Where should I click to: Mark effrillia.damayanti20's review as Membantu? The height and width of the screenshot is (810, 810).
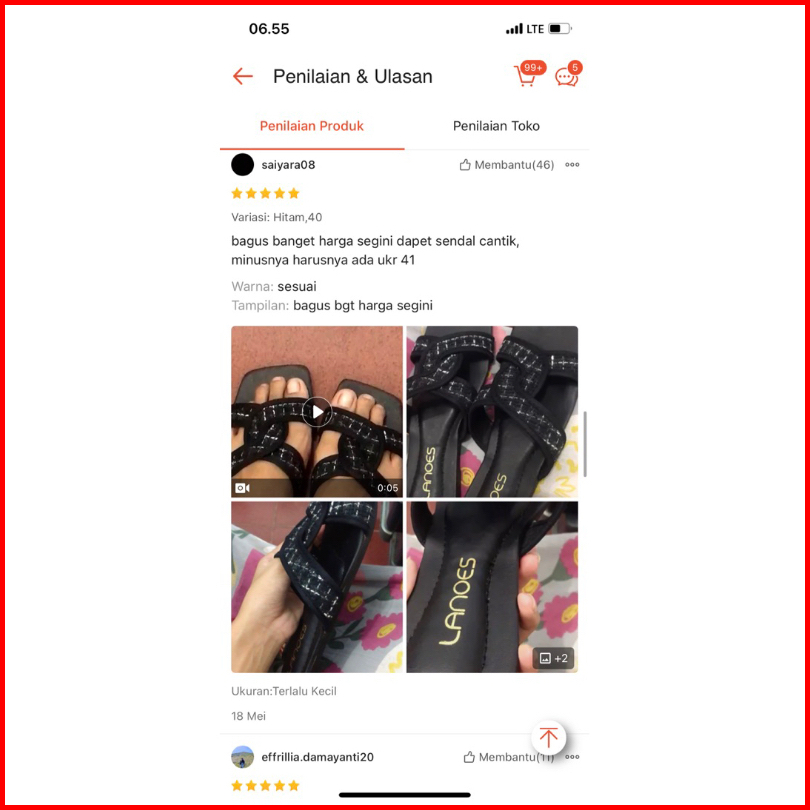pyautogui.click(x=508, y=757)
